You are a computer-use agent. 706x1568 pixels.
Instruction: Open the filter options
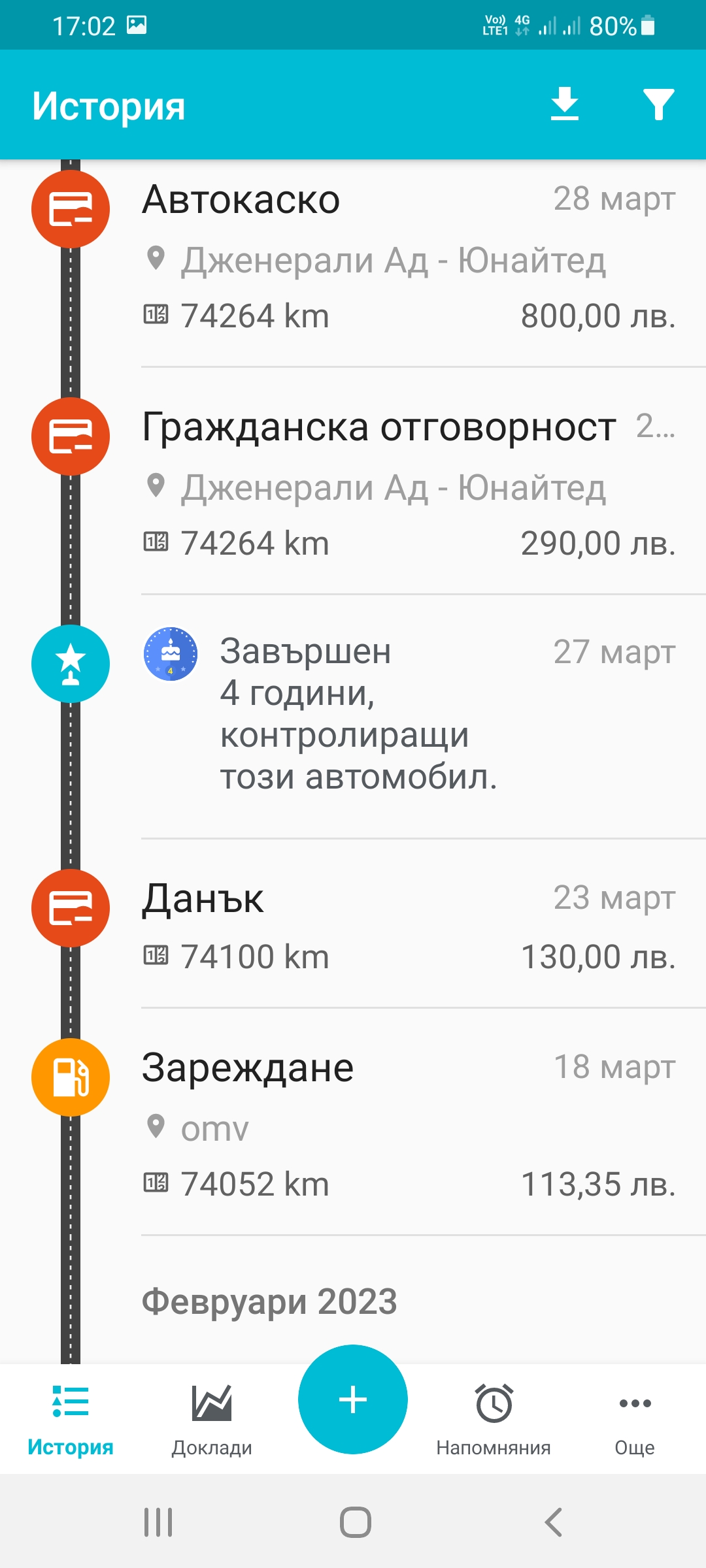pos(658,105)
